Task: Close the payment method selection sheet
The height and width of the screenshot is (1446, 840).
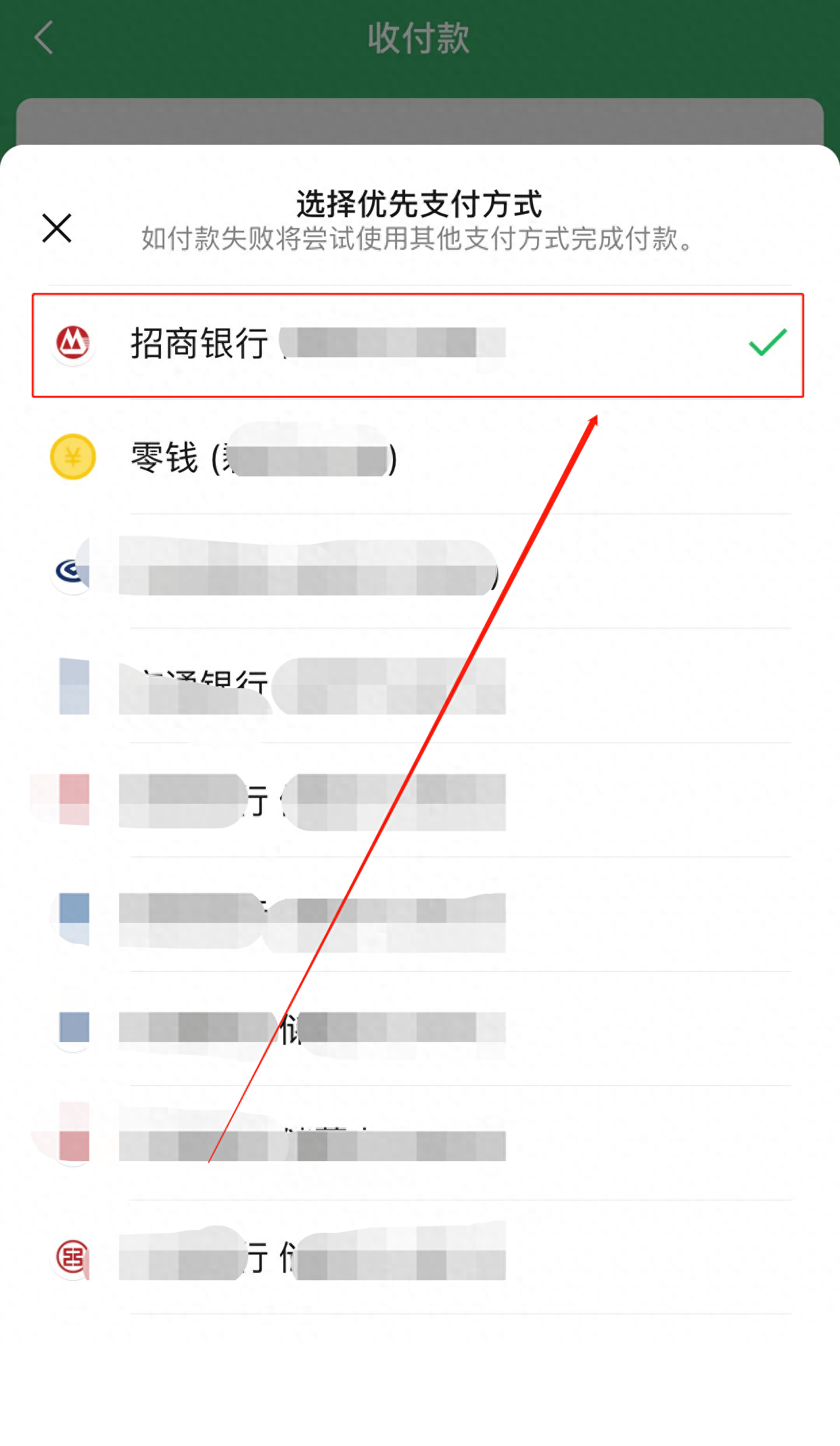Action: pyautogui.click(x=57, y=228)
